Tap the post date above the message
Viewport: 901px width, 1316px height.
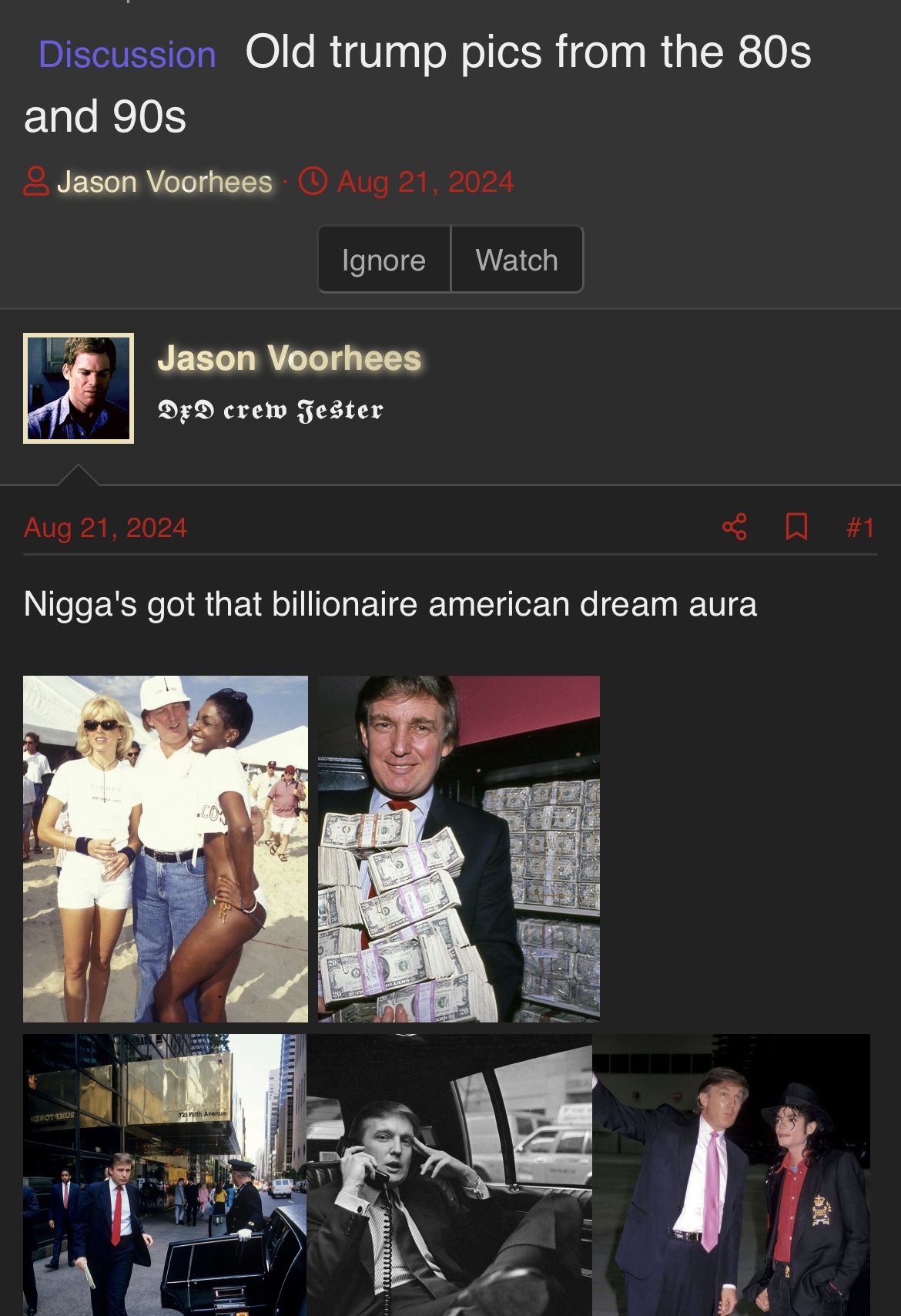(106, 528)
